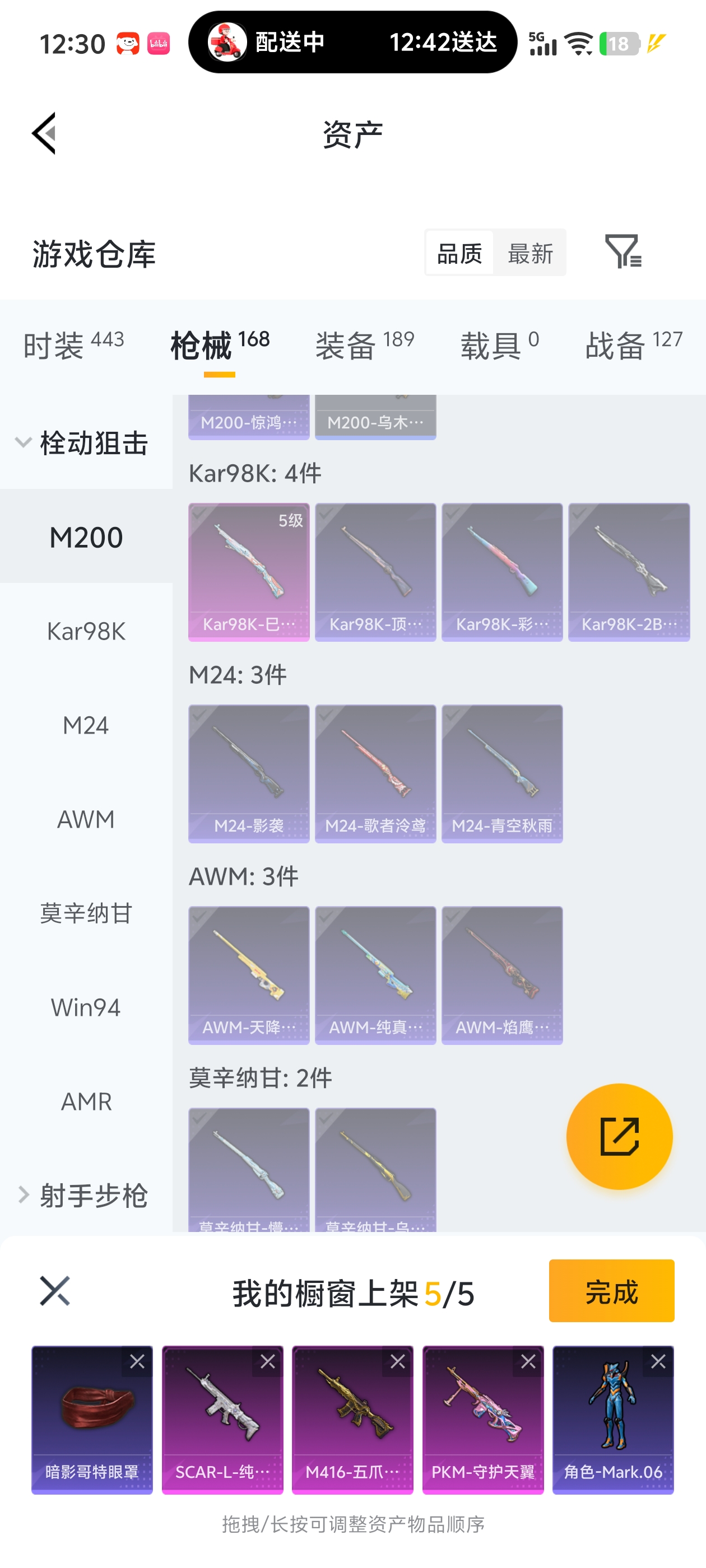Select the M24-影袭 skin tile
Viewport: 706px width, 1568px height.
pos(249,773)
